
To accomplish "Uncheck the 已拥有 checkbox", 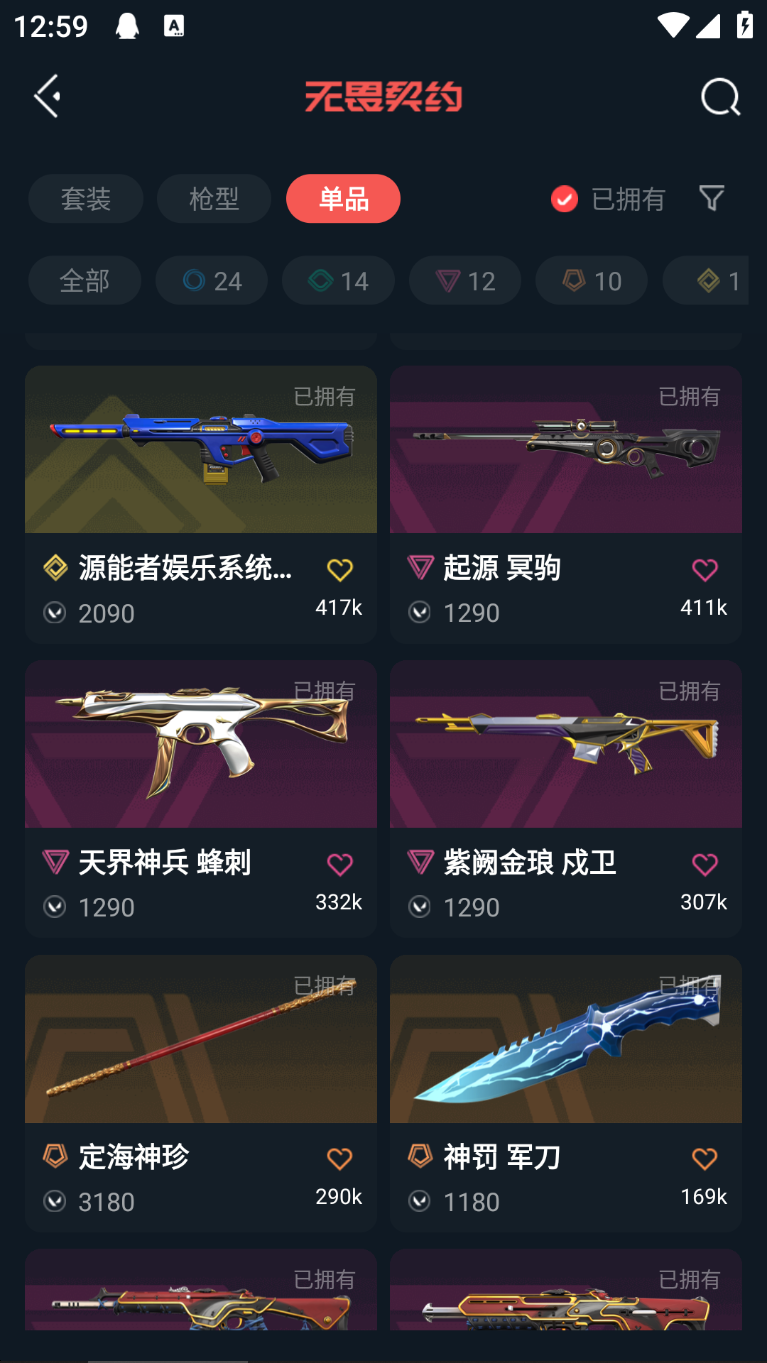I will pyautogui.click(x=564, y=199).
